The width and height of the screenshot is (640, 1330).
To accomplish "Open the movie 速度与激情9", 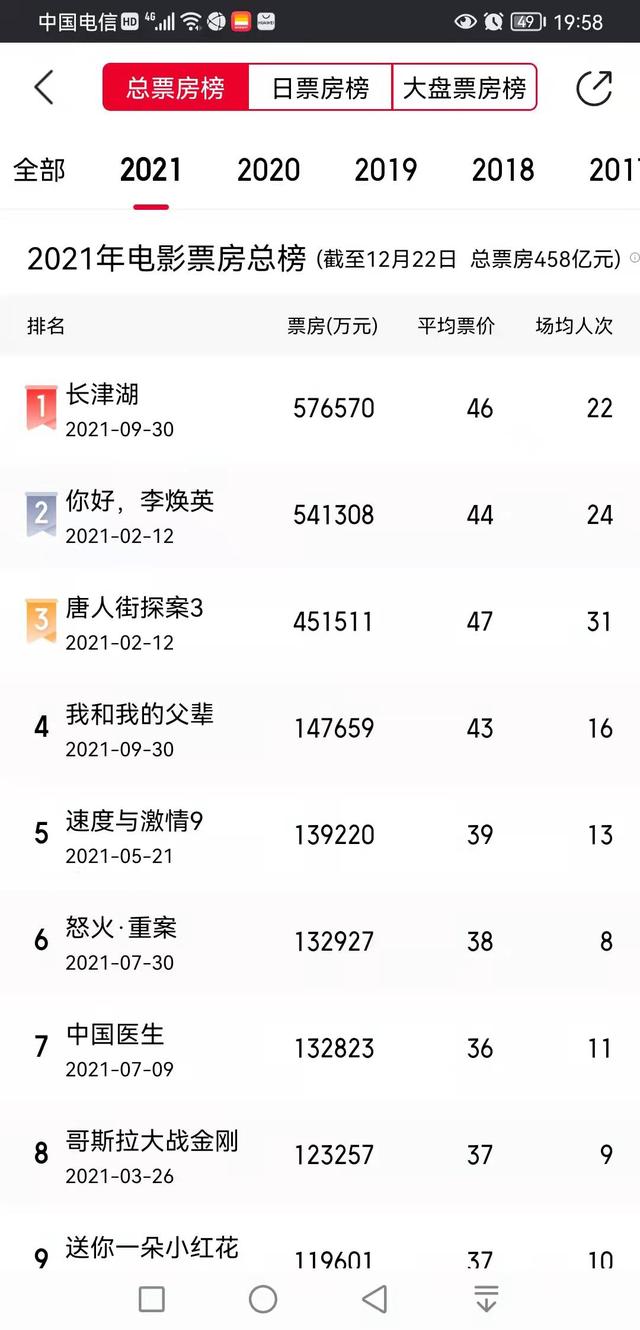I will pyautogui.click(x=320, y=836).
